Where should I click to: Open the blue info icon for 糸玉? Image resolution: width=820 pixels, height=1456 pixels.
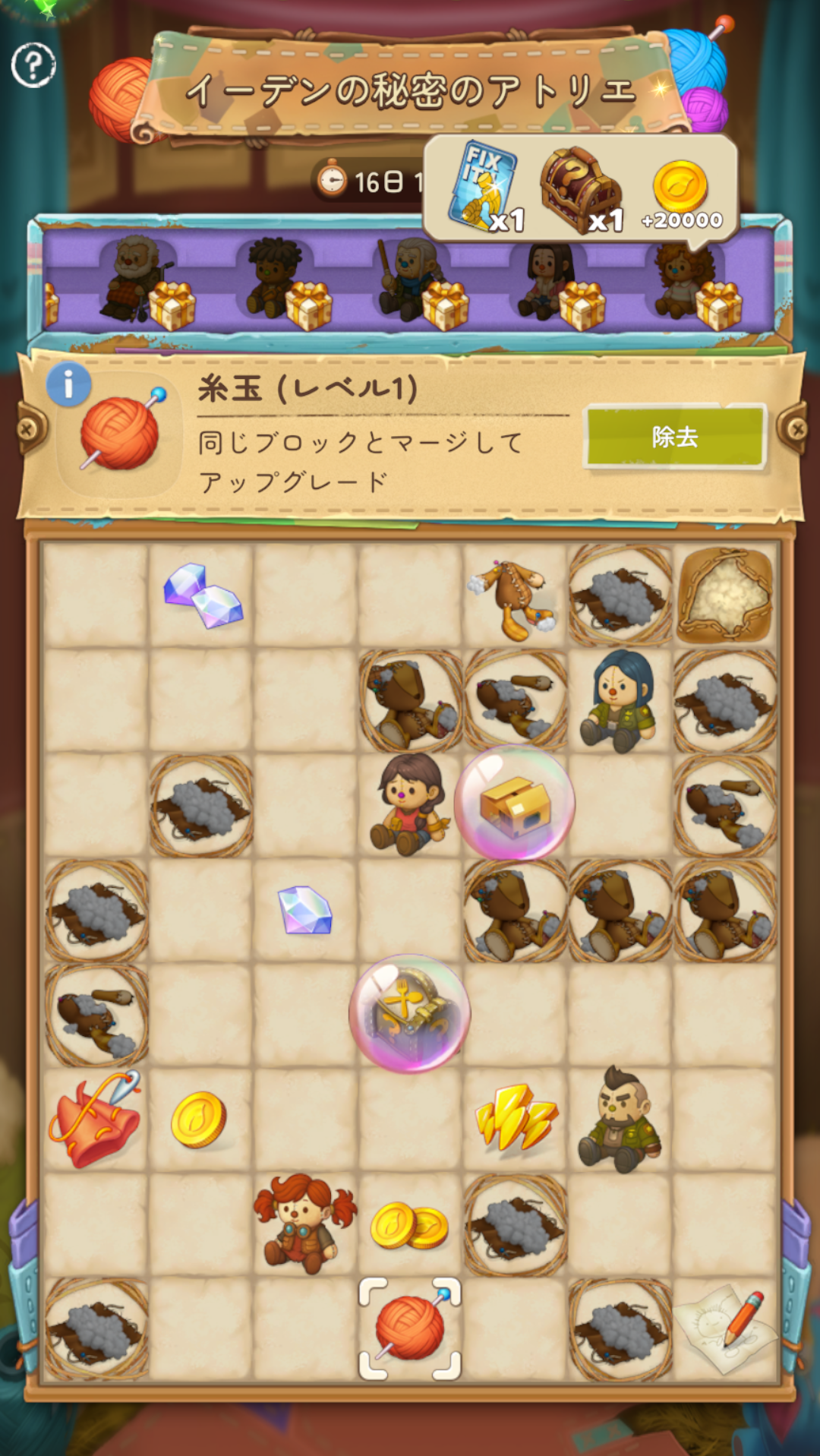tap(68, 384)
